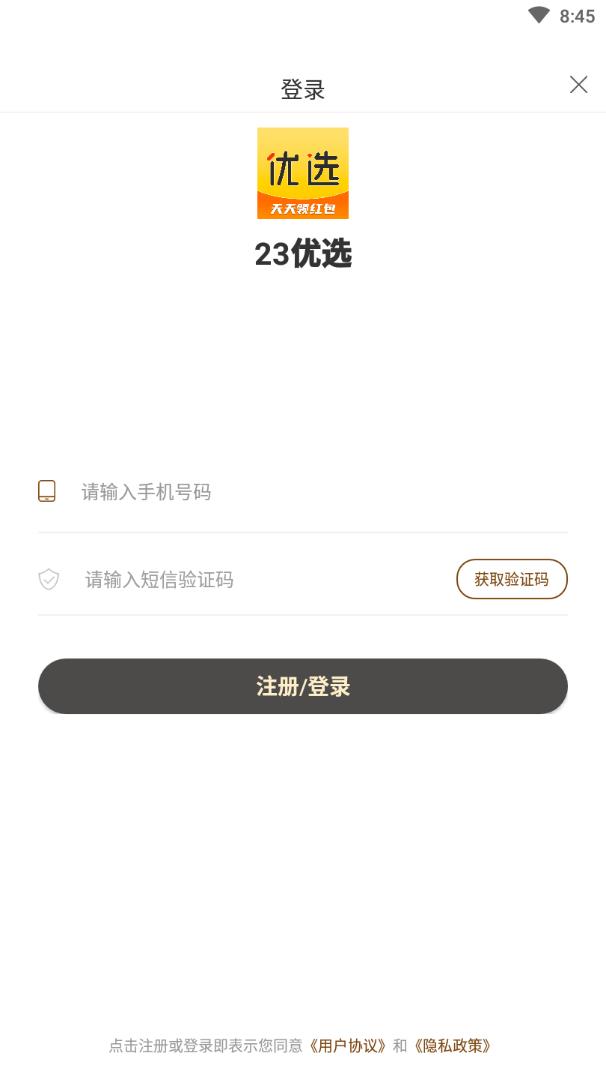The height and width of the screenshot is (1080, 606).
Task: Focus the SMS verification code field
Action: [x=260, y=580]
